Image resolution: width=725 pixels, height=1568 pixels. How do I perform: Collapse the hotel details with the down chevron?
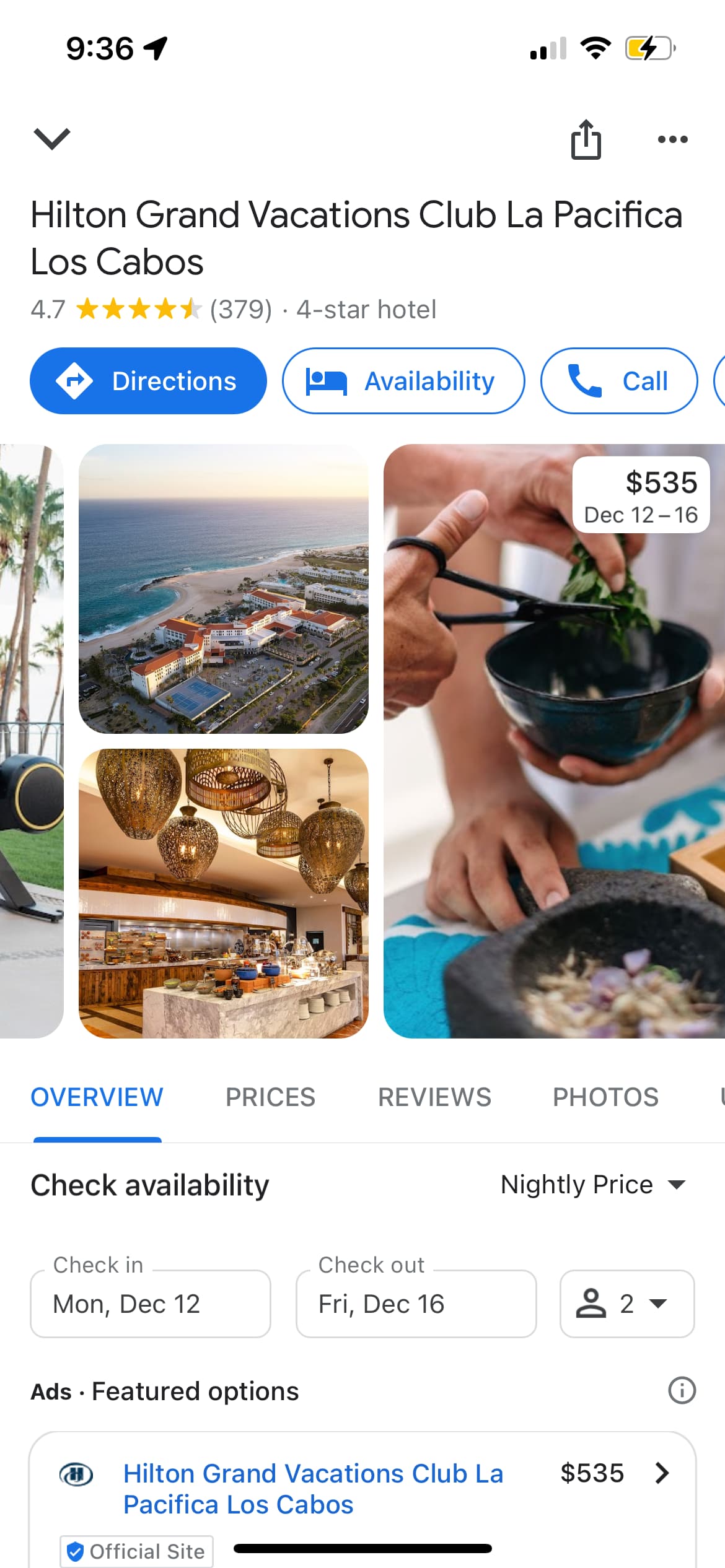coord(52,139)
